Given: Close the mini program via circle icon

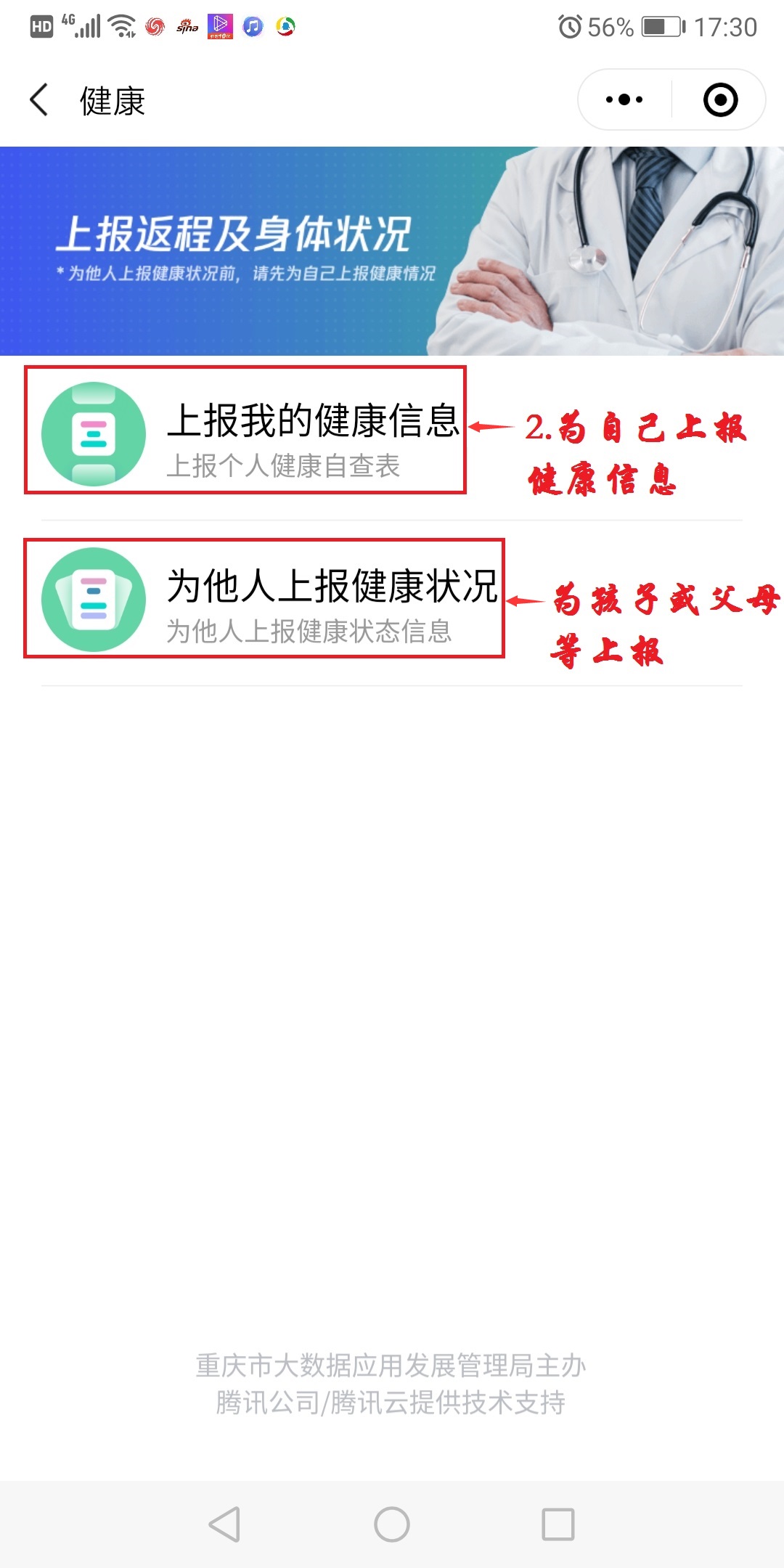Looking at the screenshot, I should click(x=720, y=100).
